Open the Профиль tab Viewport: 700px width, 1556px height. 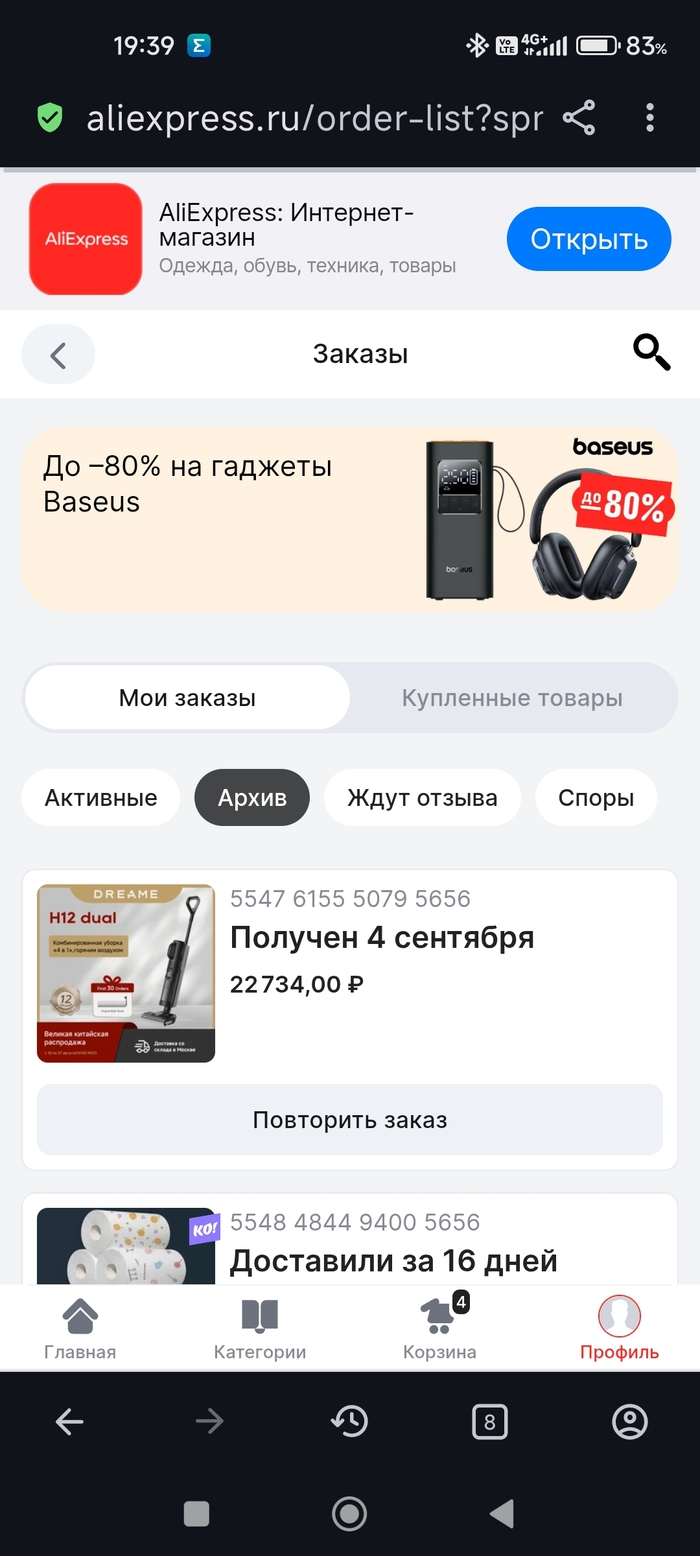pos(619,1328)
